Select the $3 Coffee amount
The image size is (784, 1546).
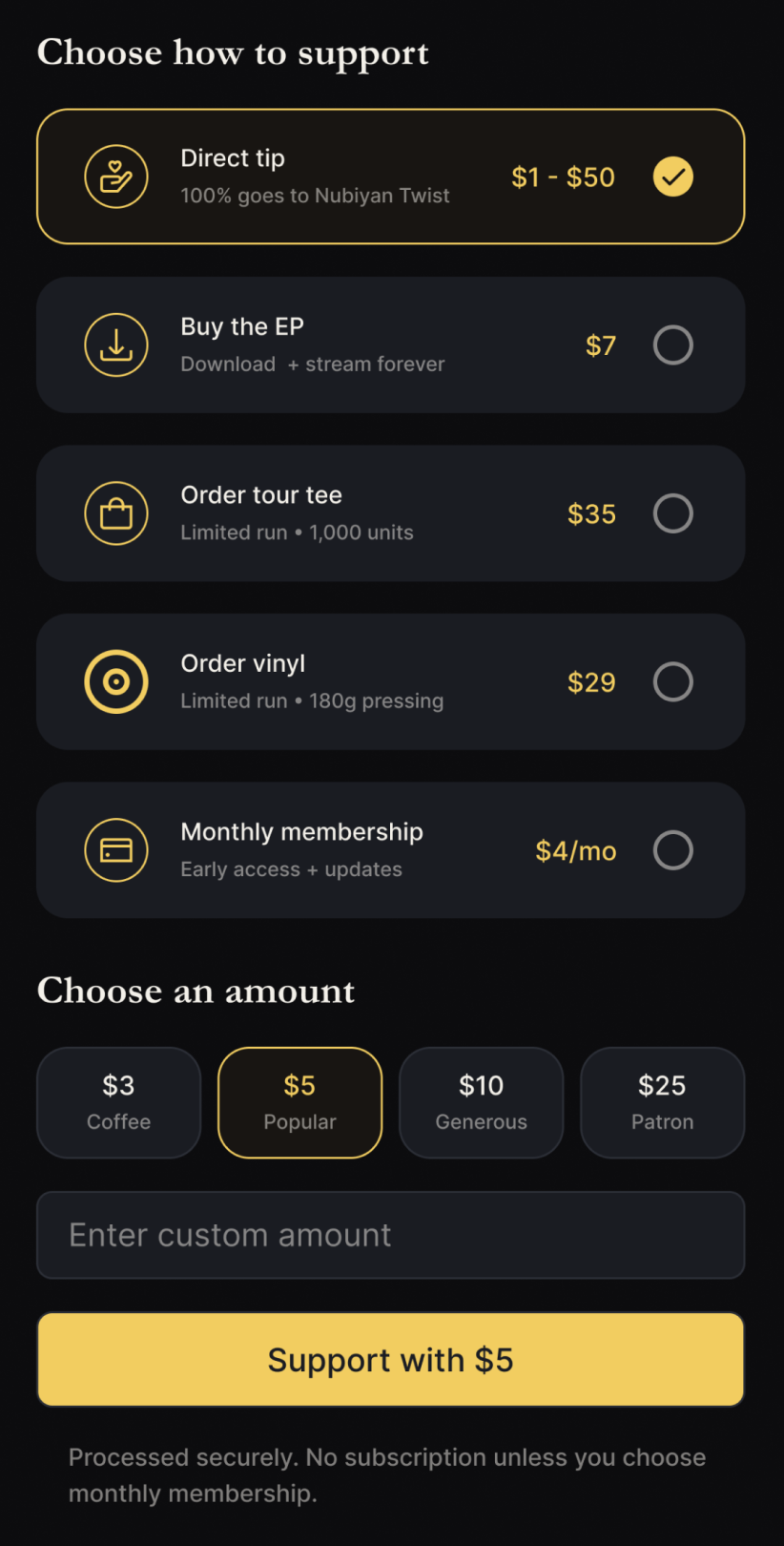point(118,1102)
